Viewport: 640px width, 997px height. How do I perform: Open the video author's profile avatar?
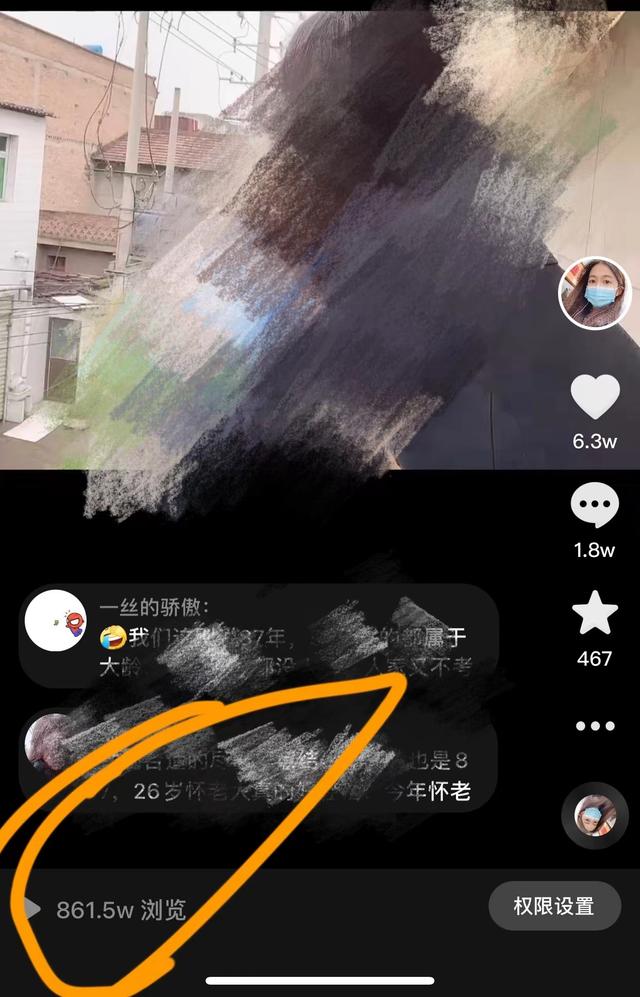[x=595, y=292]
